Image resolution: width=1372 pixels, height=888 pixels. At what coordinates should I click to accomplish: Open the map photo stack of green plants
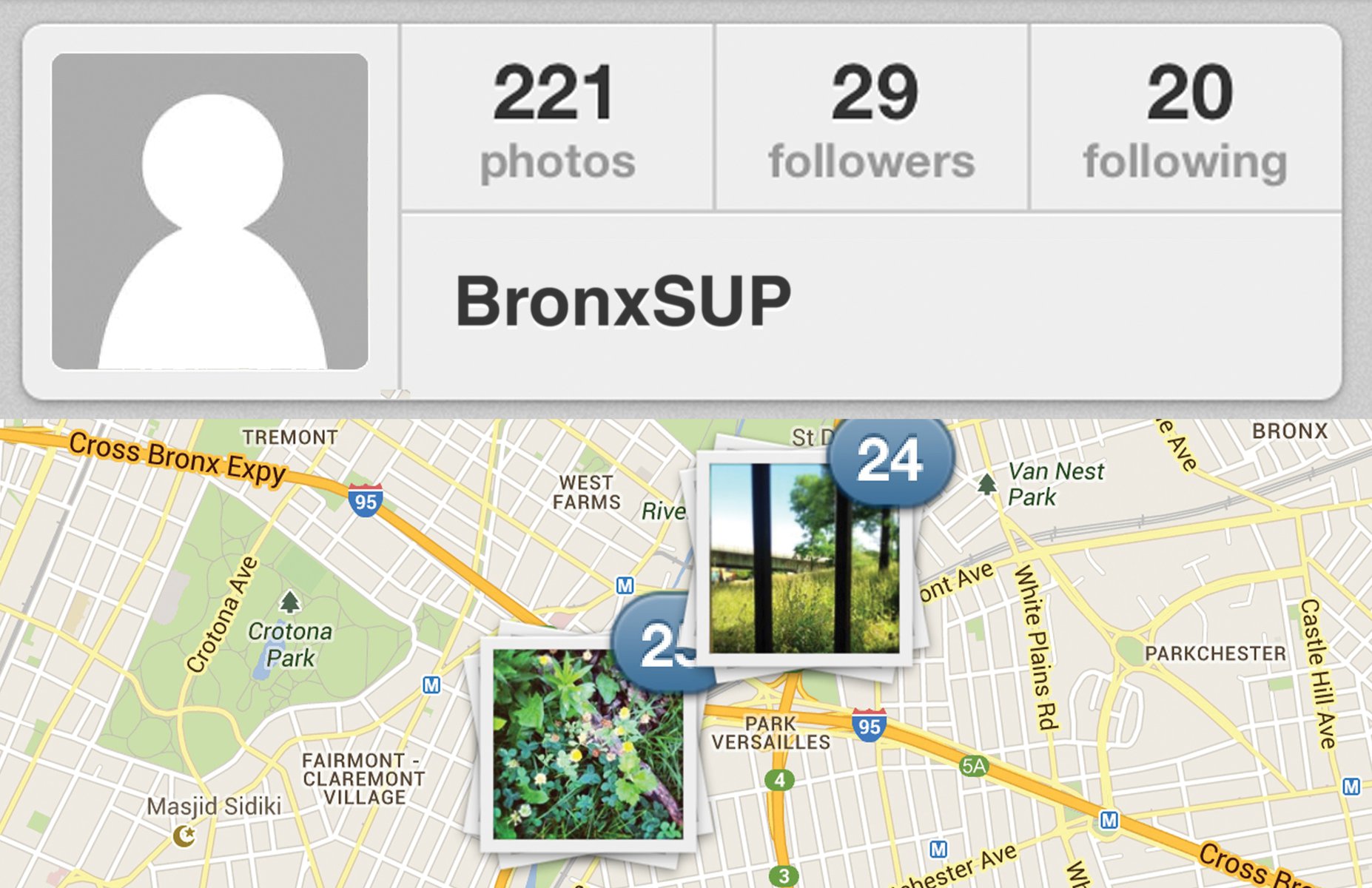pos(588,744)
